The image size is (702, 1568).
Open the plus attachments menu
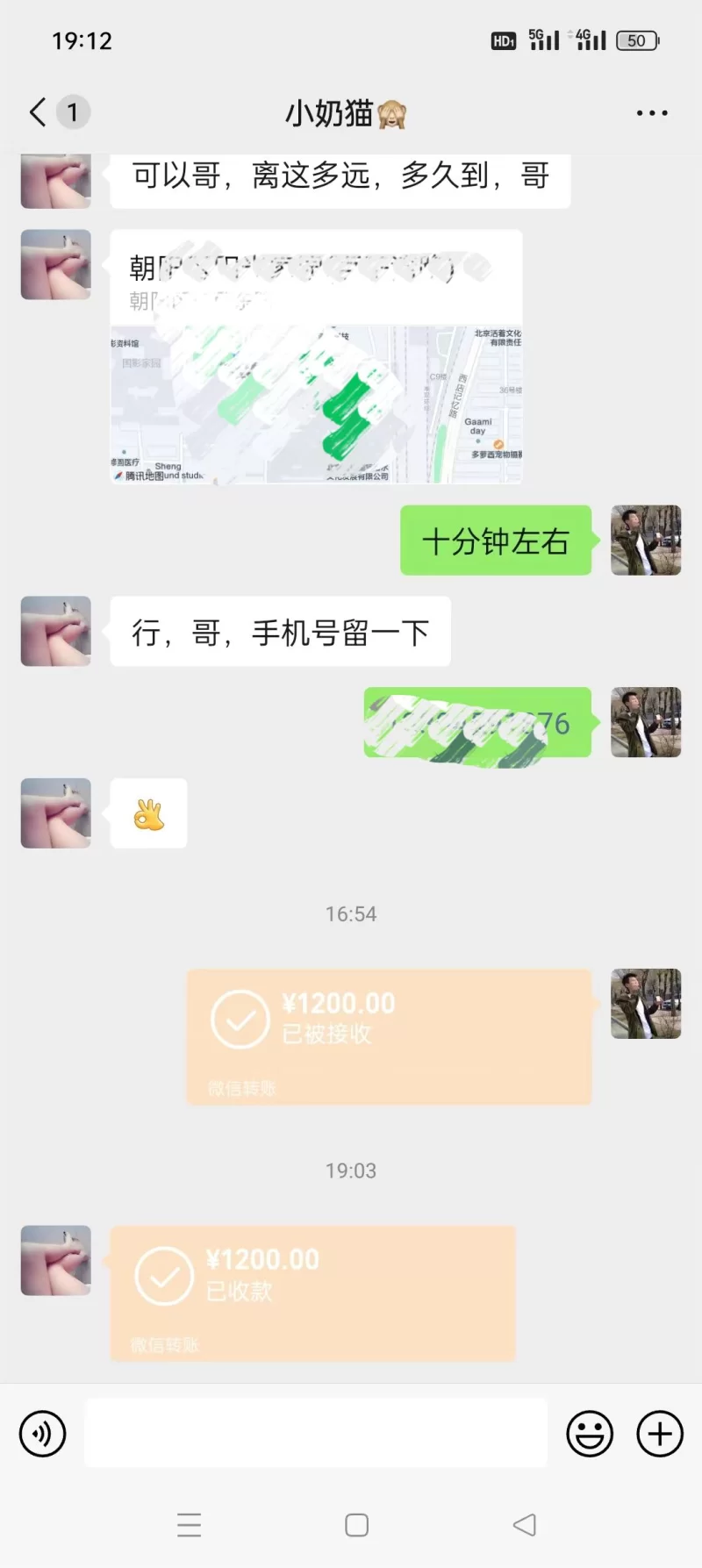[x=660, y=1434]
